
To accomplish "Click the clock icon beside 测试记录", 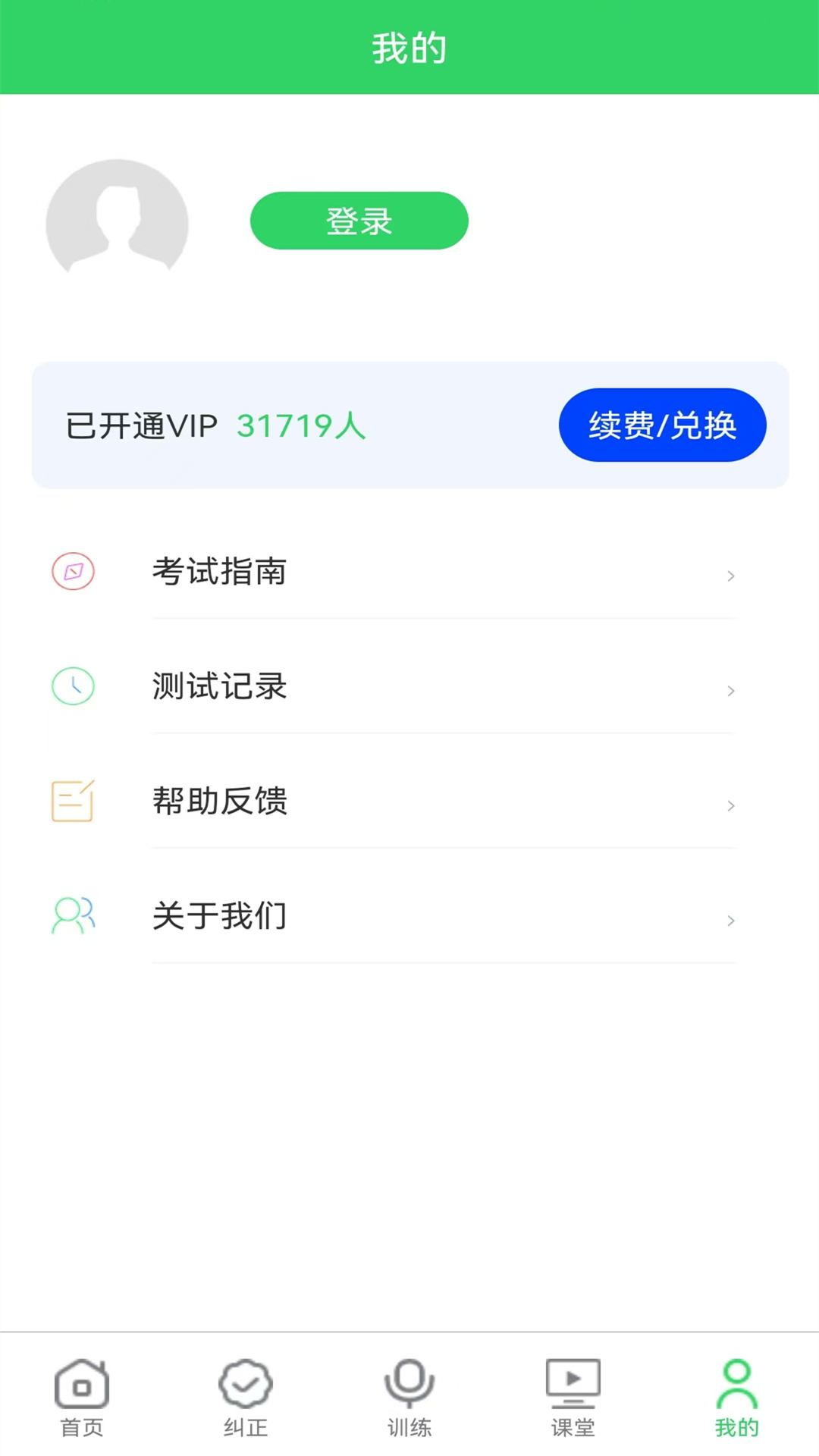I will (x=73, y=686).
